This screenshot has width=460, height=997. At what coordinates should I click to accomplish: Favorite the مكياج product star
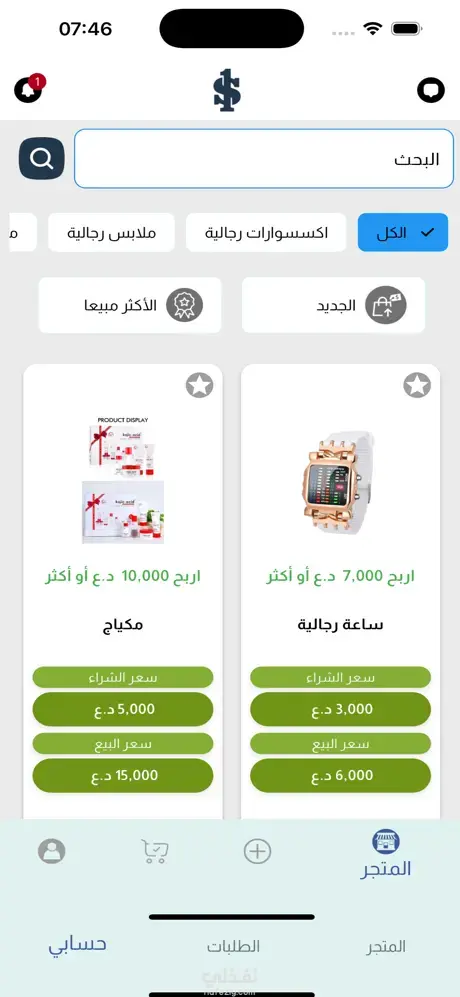199,385
